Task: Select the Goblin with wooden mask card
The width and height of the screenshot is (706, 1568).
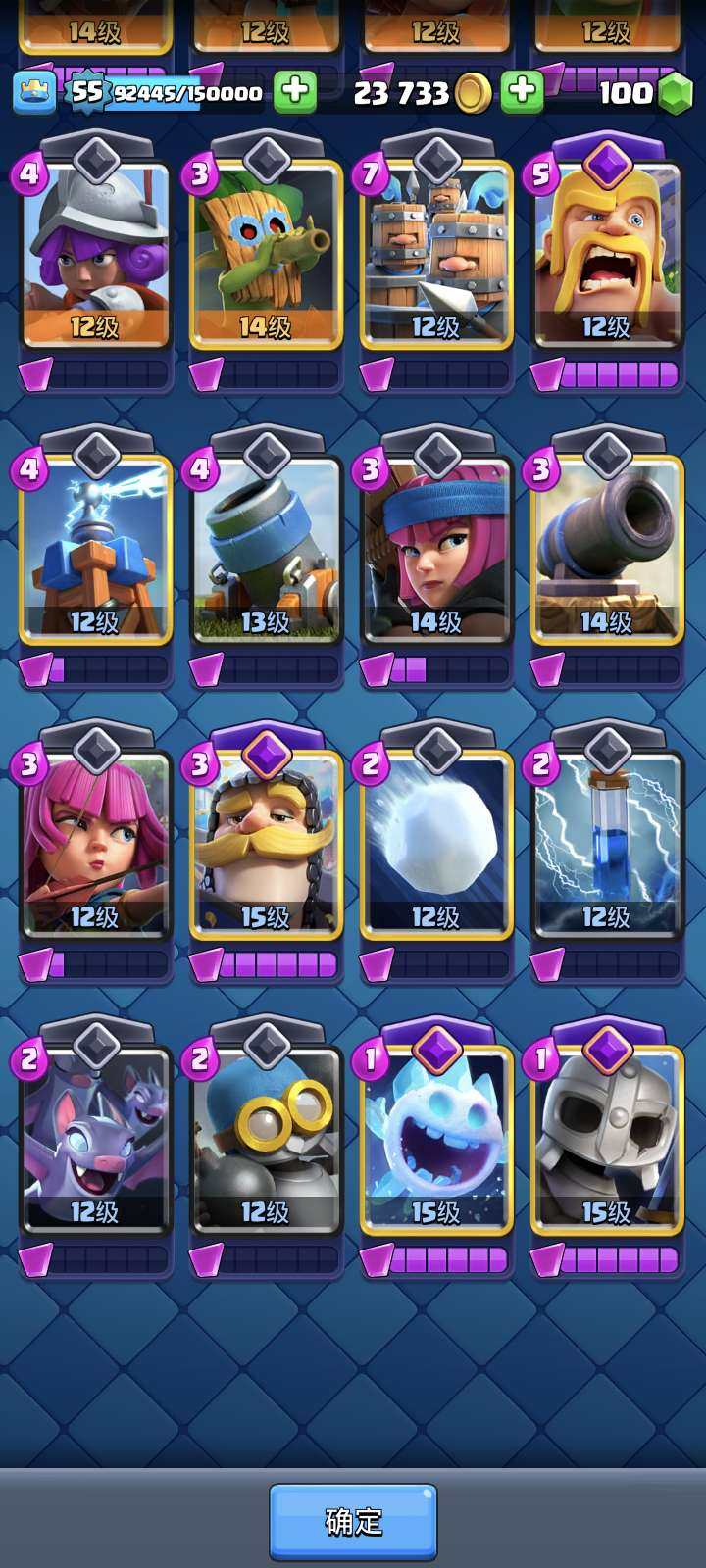Action: point(266,255)
